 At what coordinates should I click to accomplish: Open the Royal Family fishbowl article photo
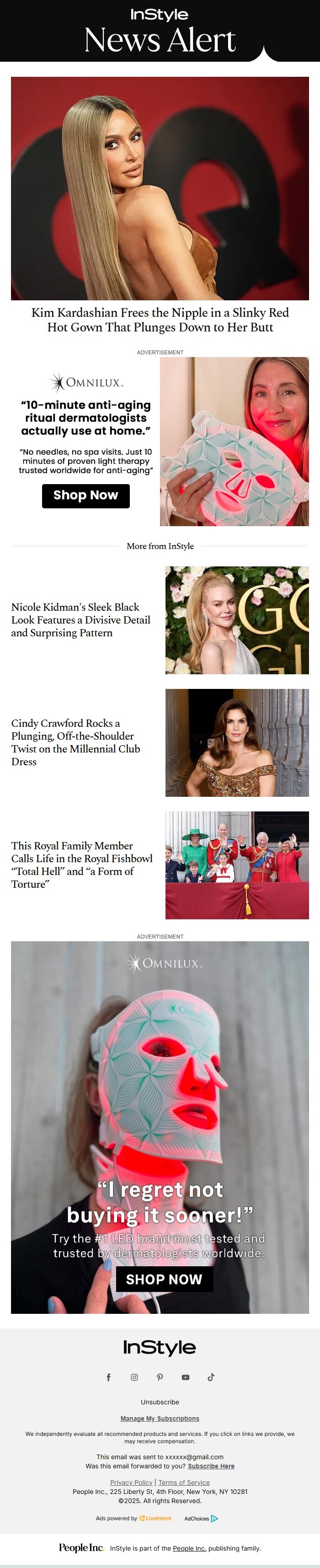(x=237, y=865)
